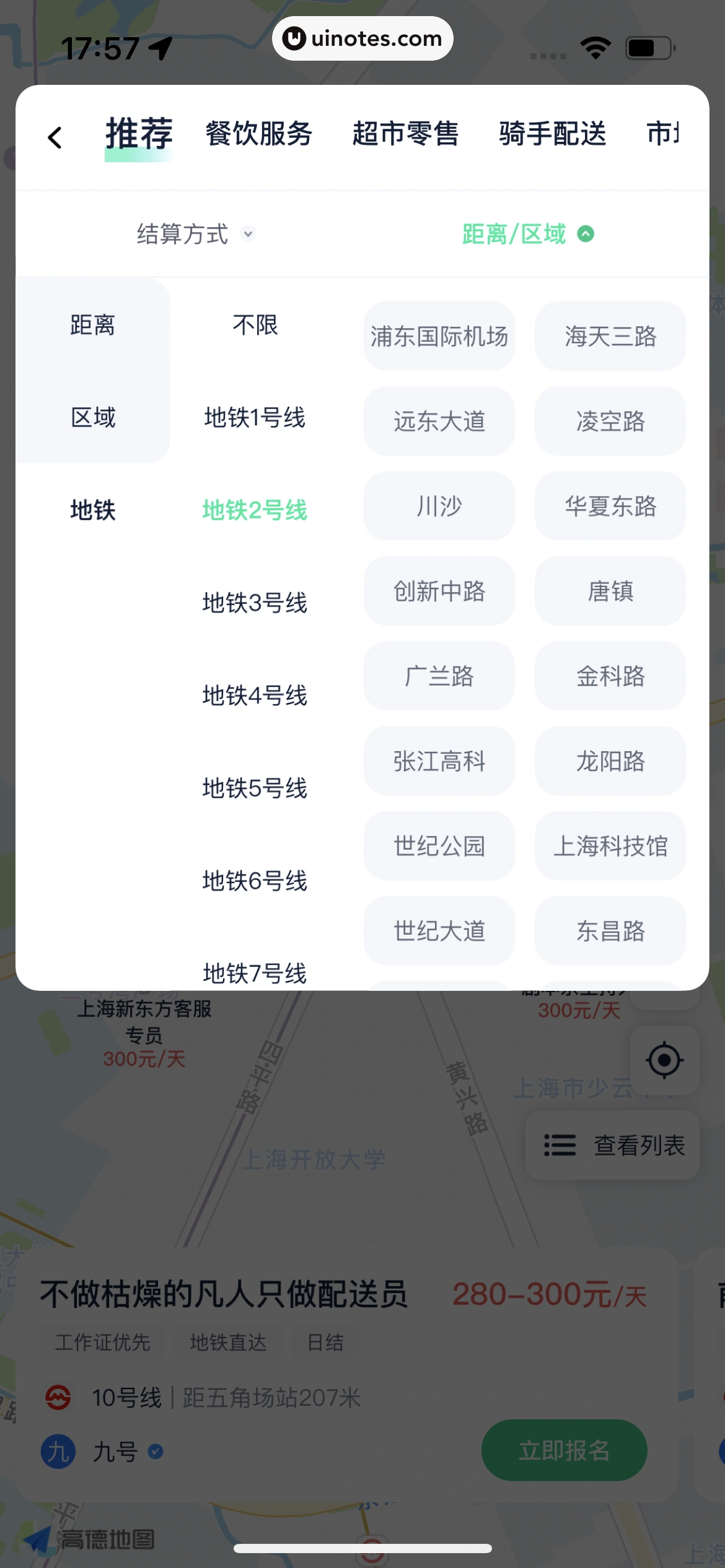Image resolution: width=725 pixels, height=1568 pixels.
Task: Choose the 川沙 station chip
Action: (439, 506)
